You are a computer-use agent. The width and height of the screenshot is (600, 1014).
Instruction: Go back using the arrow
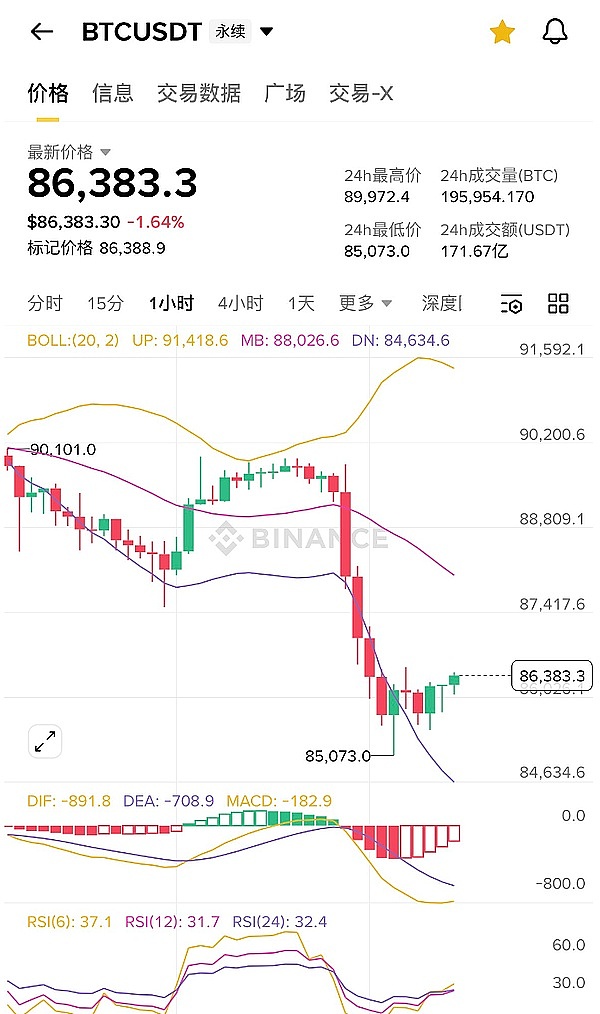(x=42, y=32)
